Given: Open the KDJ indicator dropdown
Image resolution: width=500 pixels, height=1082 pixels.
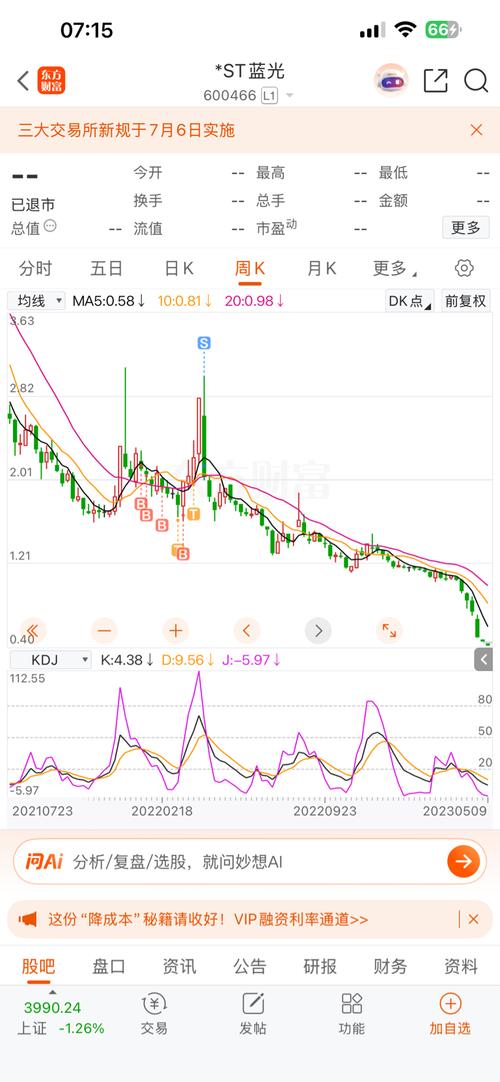Looking at the screenshot, I should [x=50, y=660].
